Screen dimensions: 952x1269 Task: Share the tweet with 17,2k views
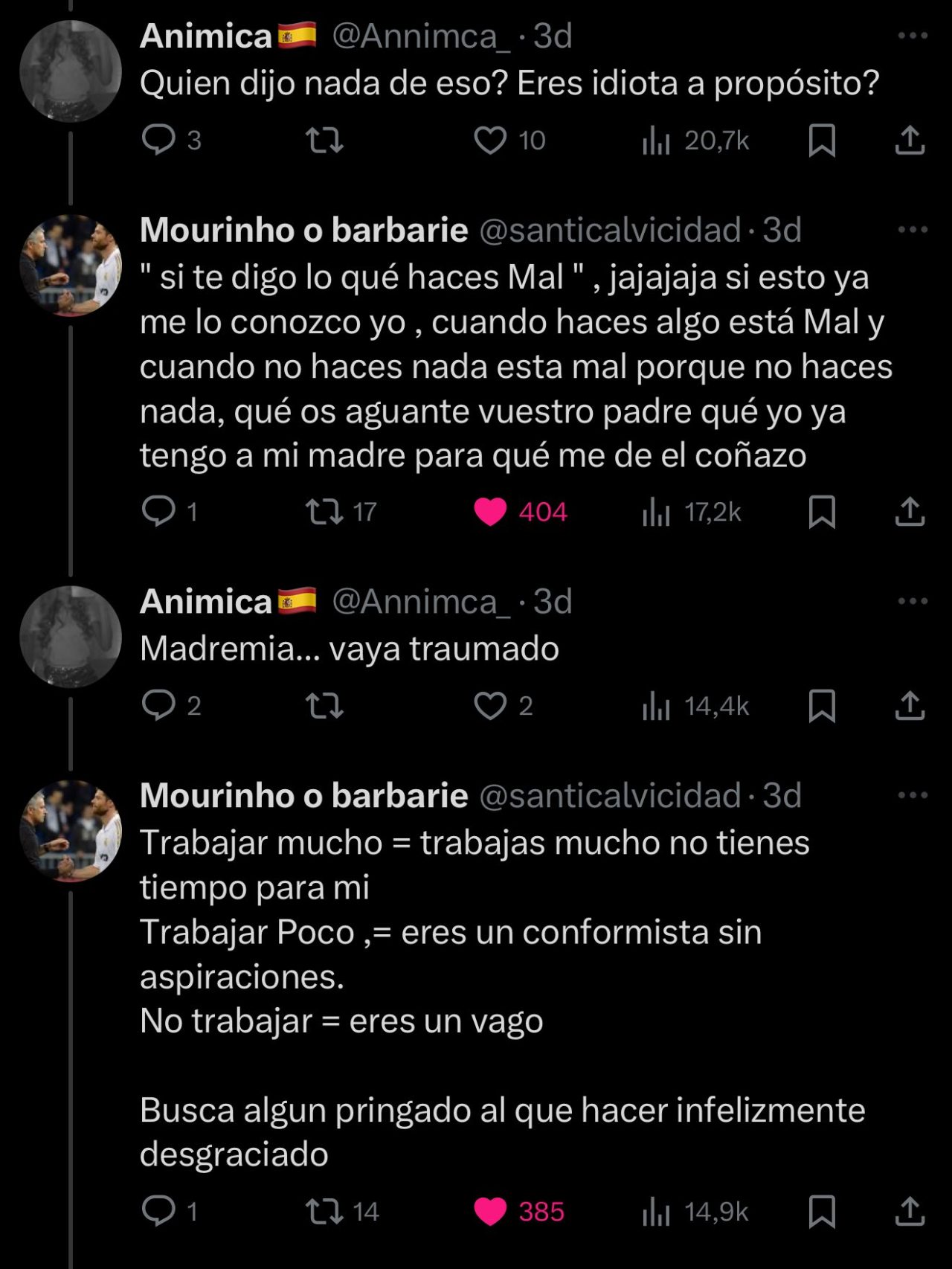pos(909,512)
